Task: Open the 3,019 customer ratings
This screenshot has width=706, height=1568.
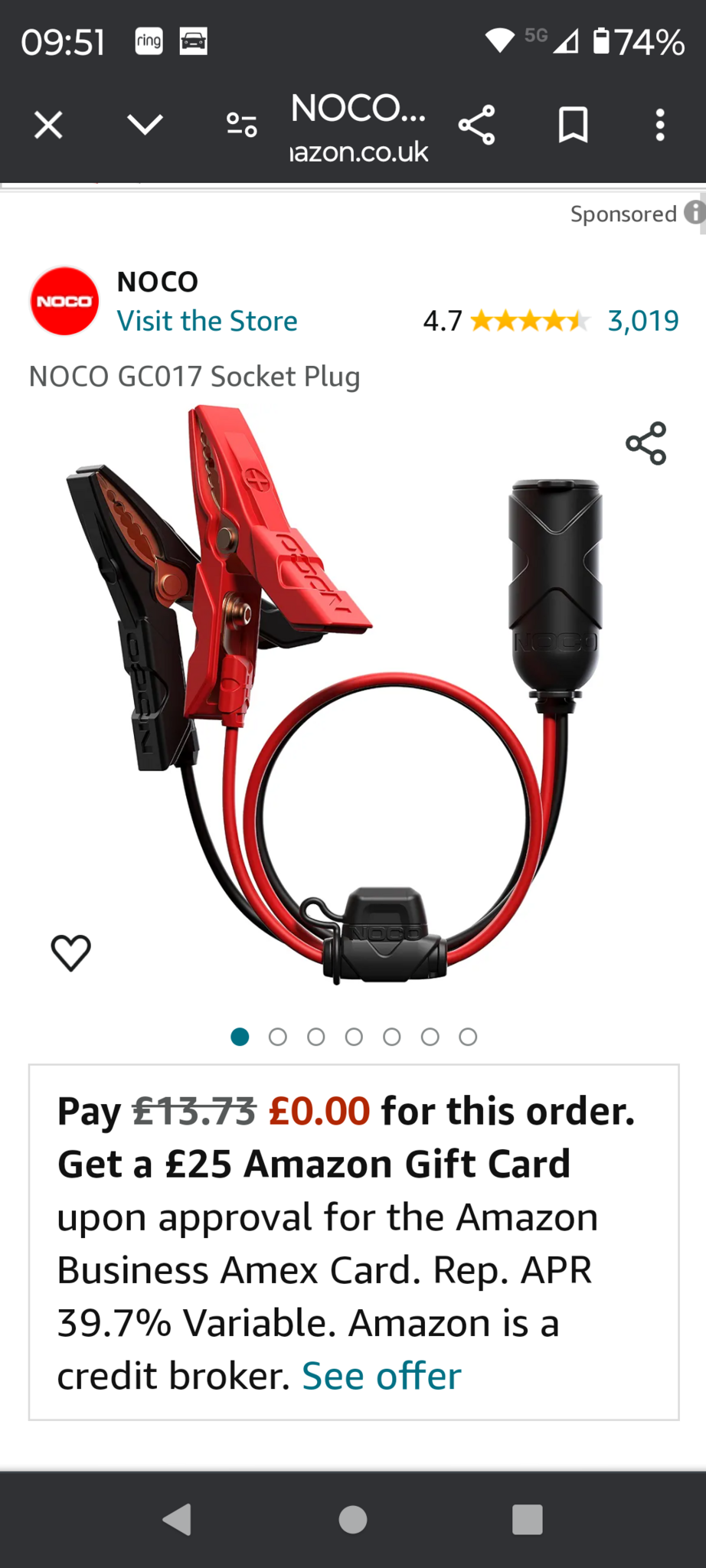Action: point(643,321)
